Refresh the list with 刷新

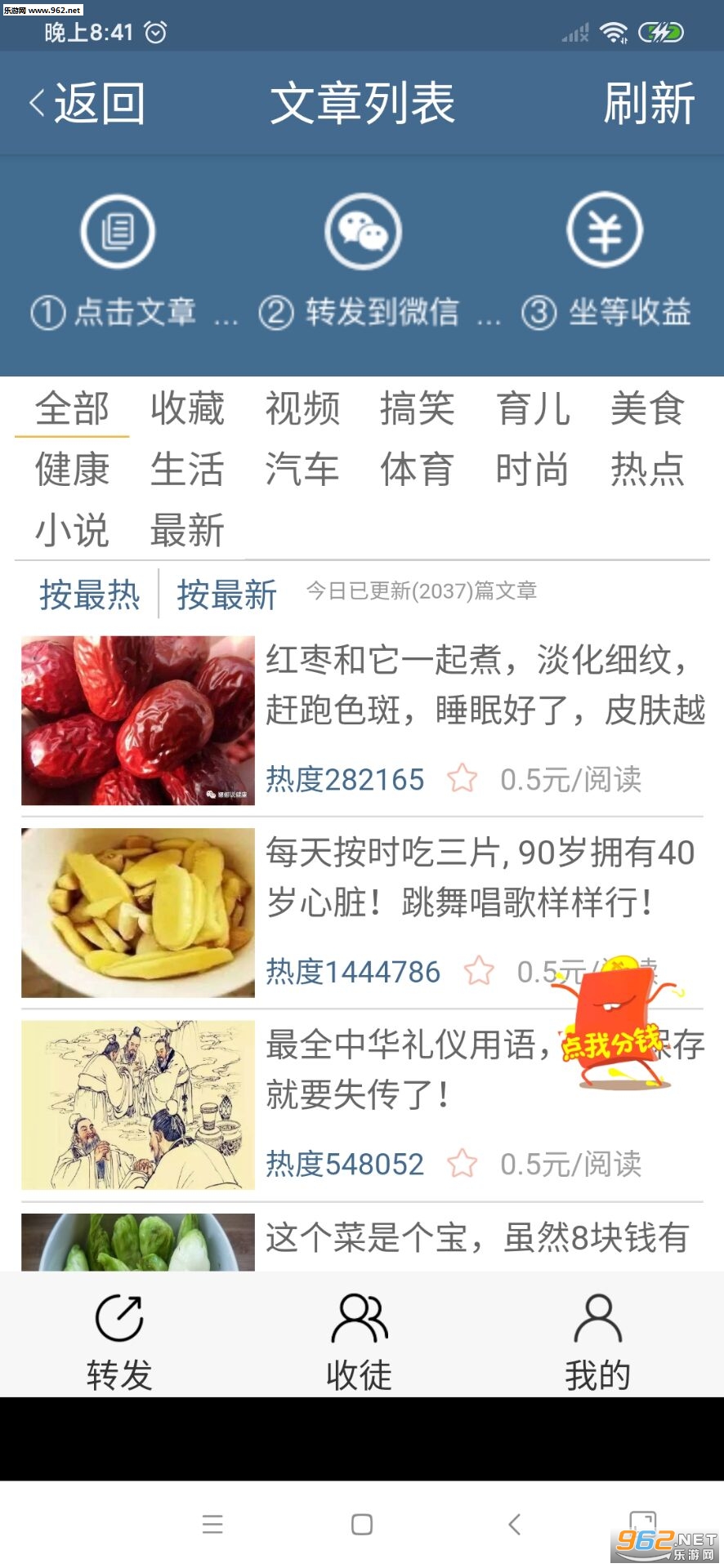click(x=649, y=104)
